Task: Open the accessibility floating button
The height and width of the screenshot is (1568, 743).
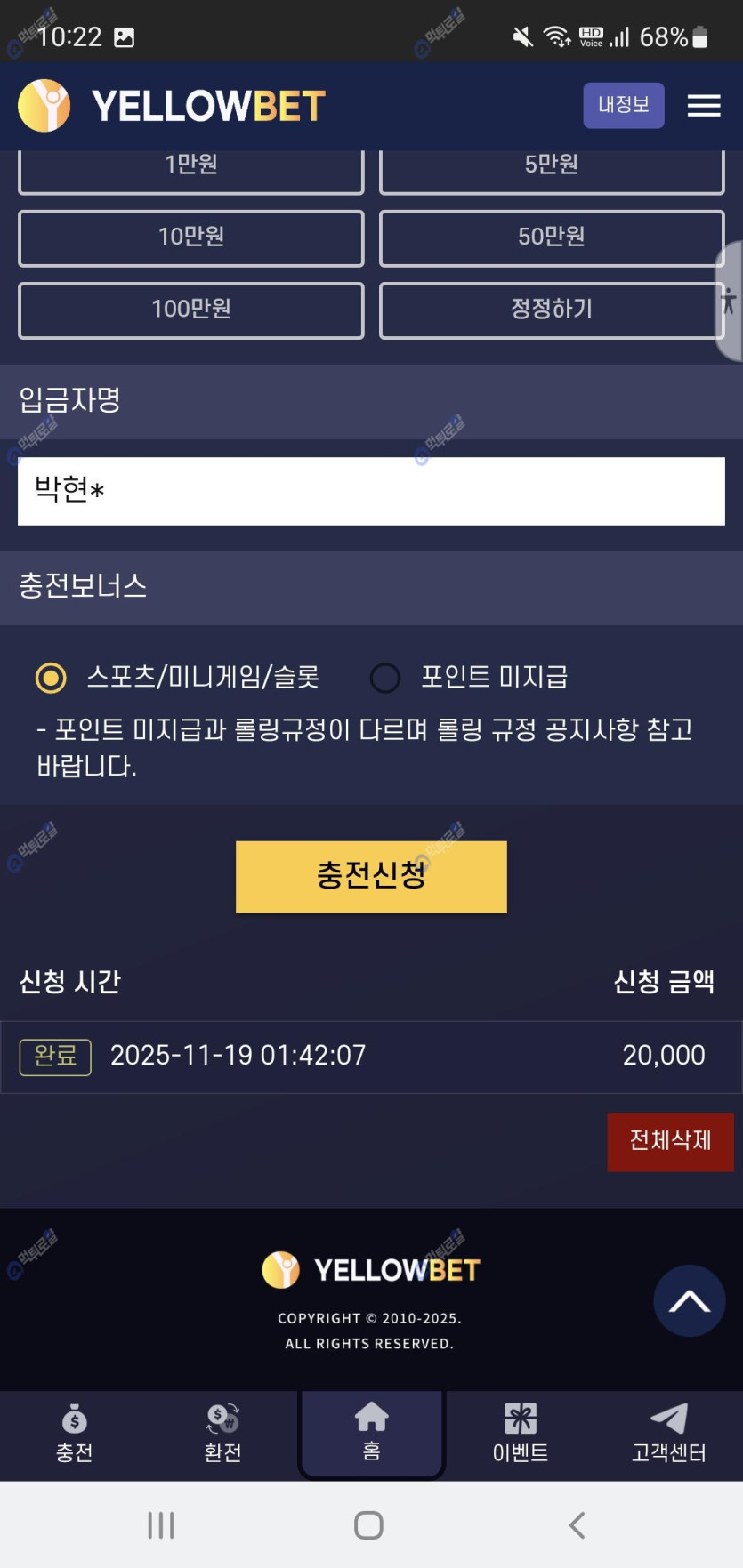Action: point(729,301)
